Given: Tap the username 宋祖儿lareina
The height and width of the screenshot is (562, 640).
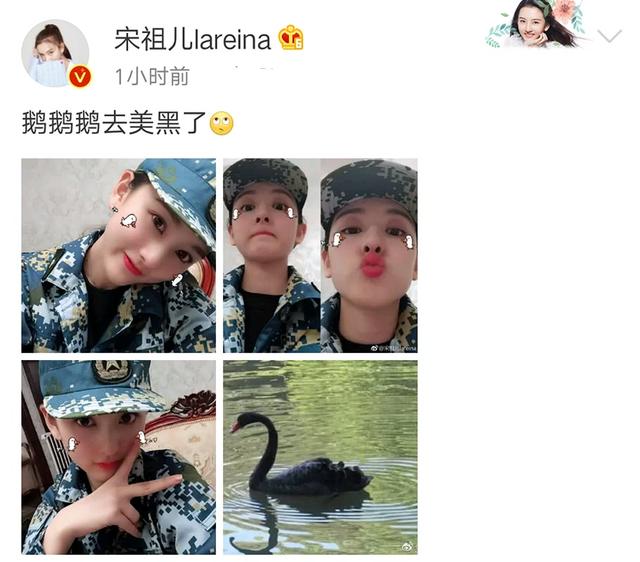Looking at the screenshot, I should [193, 39].
